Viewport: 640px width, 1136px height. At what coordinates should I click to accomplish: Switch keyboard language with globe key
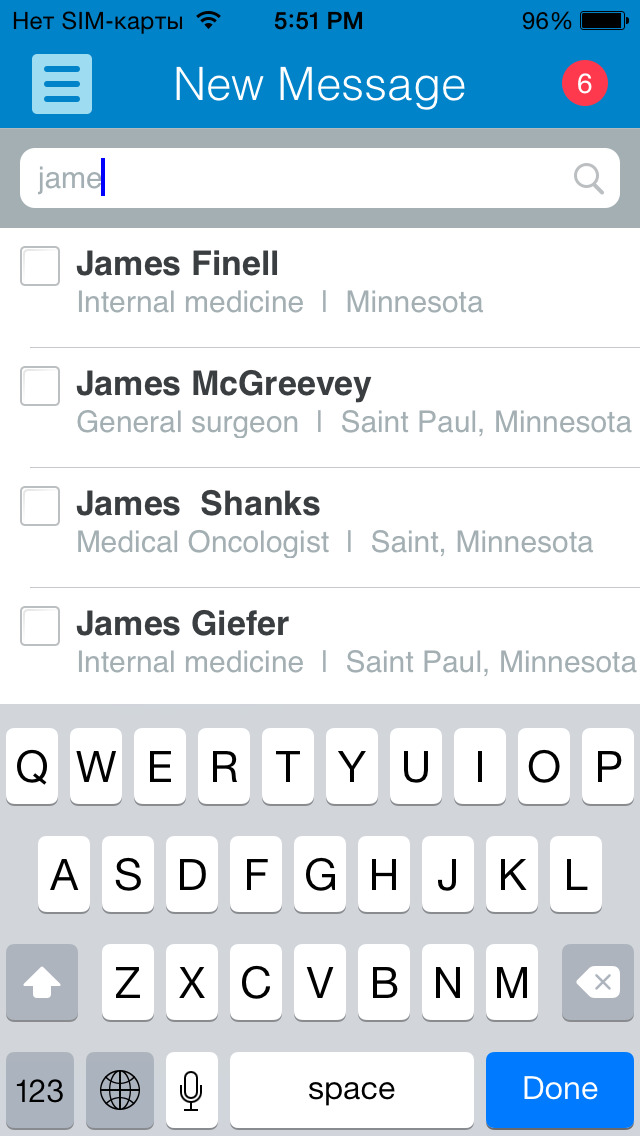pyautogui.click(x=120, y=1089)
